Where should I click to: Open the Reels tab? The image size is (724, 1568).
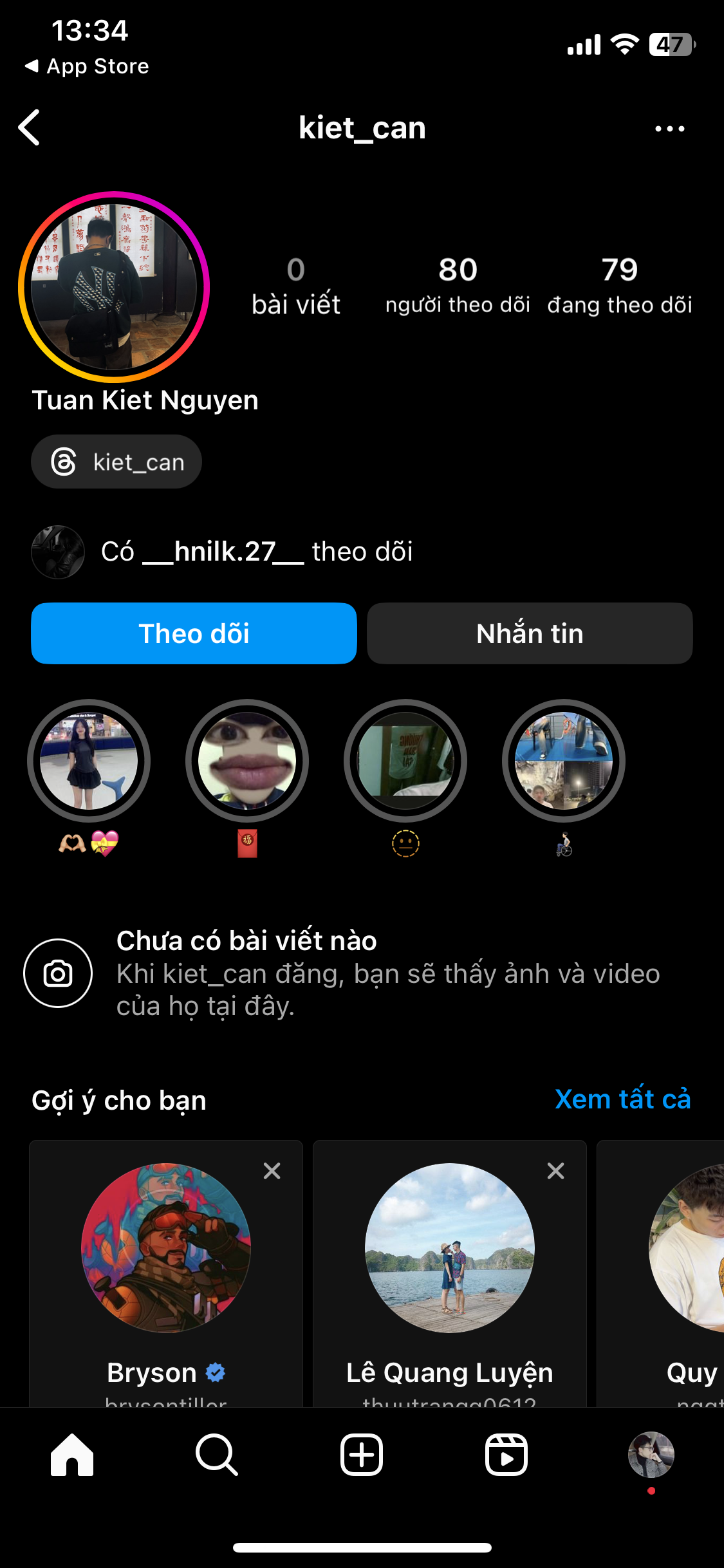point(506,1455)
